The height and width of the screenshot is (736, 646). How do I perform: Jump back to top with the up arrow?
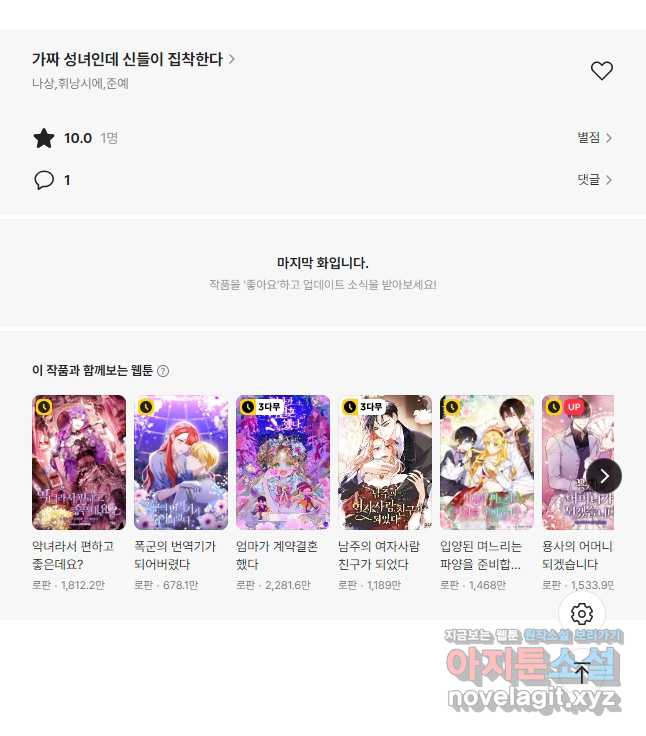point(582,673)
